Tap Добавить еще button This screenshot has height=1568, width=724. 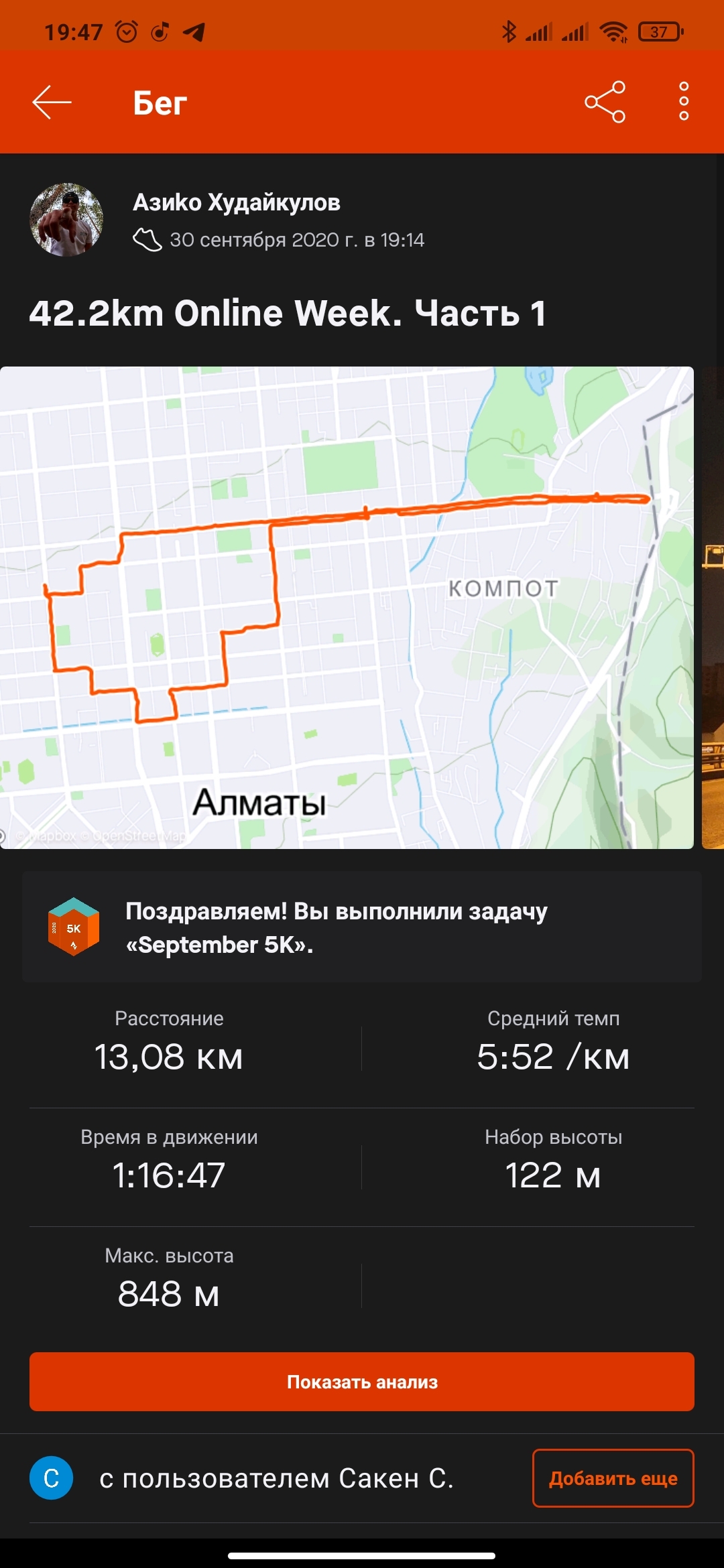[613, 1478]
